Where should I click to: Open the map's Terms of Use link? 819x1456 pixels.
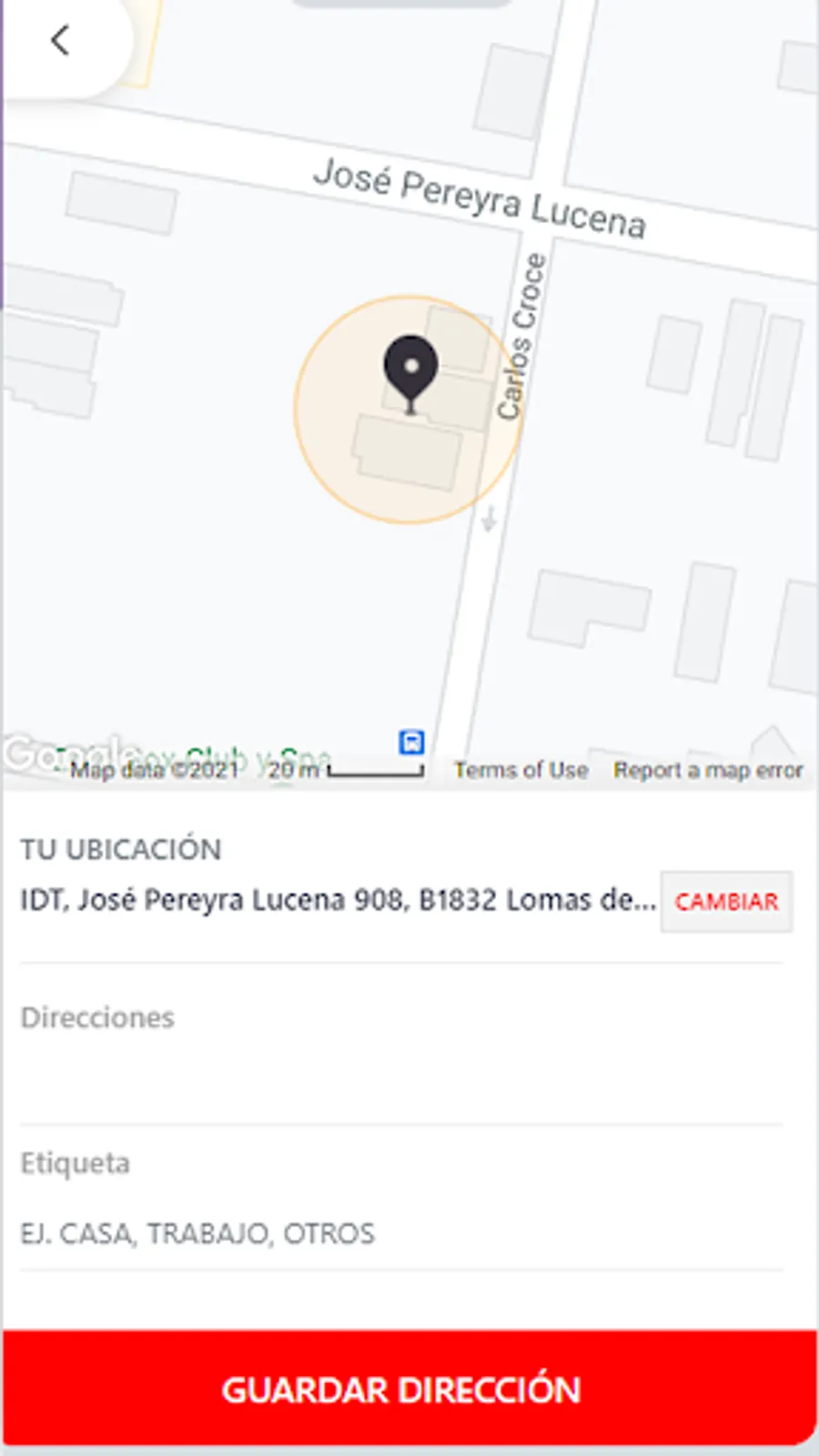521,771
